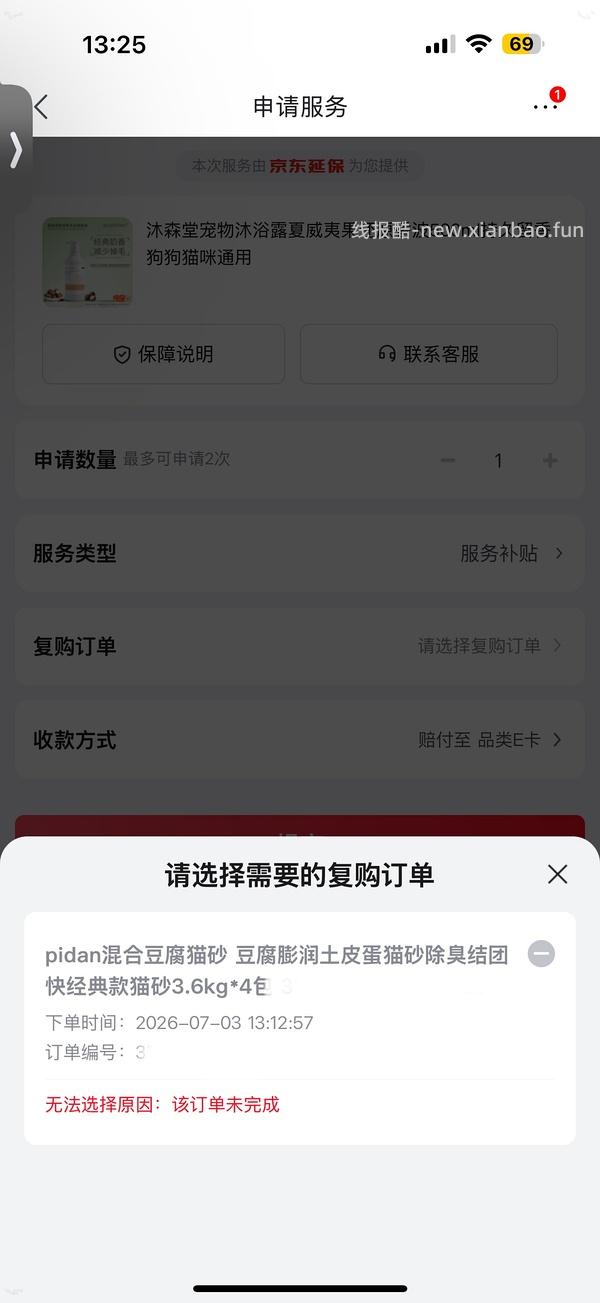Open the three-dot more menu

tap(545, 106)
